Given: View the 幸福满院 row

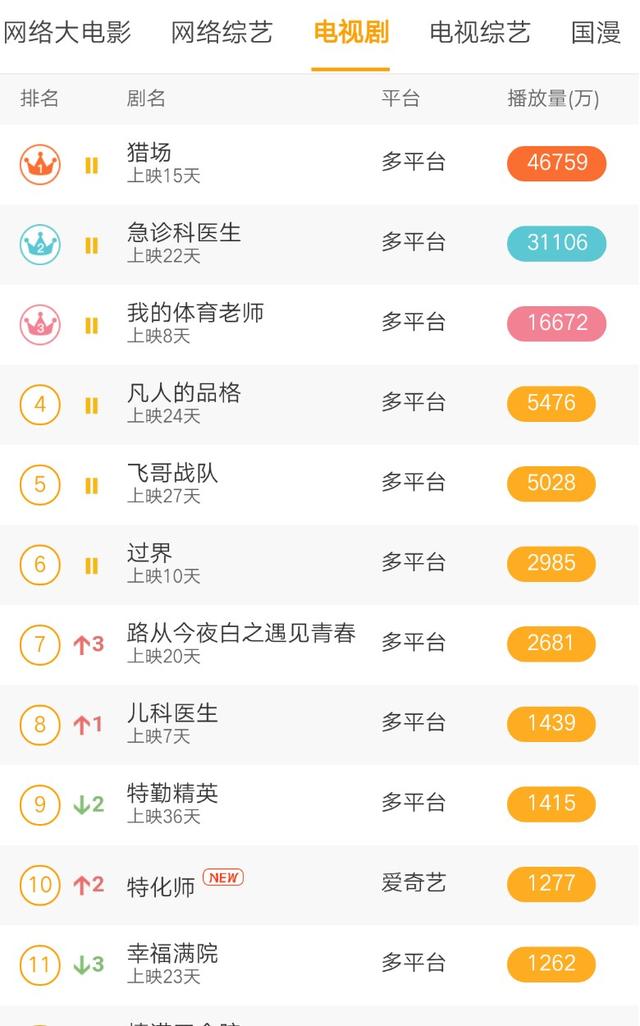Looking at the screenshot, I should 319,964.
